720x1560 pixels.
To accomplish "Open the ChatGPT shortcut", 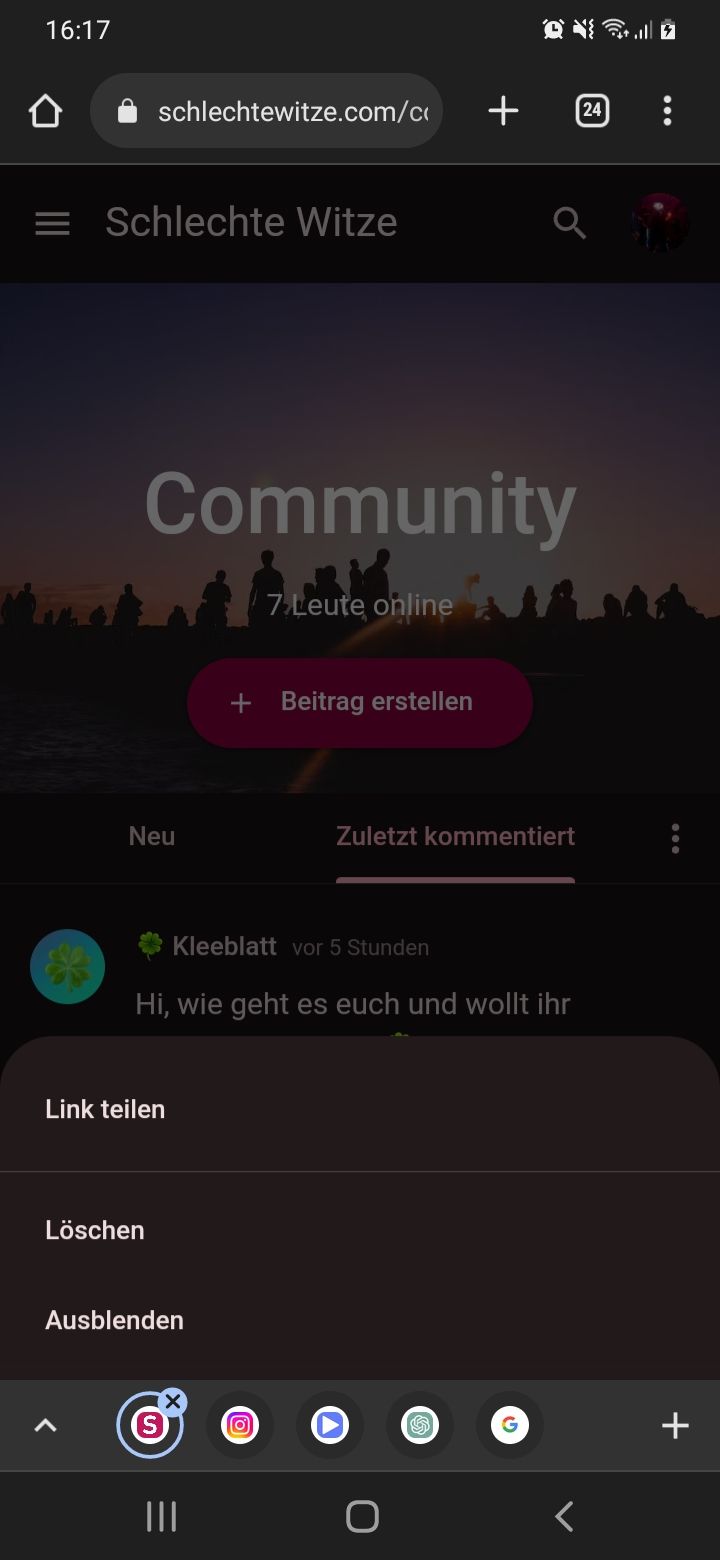I will coord(420,1425).
